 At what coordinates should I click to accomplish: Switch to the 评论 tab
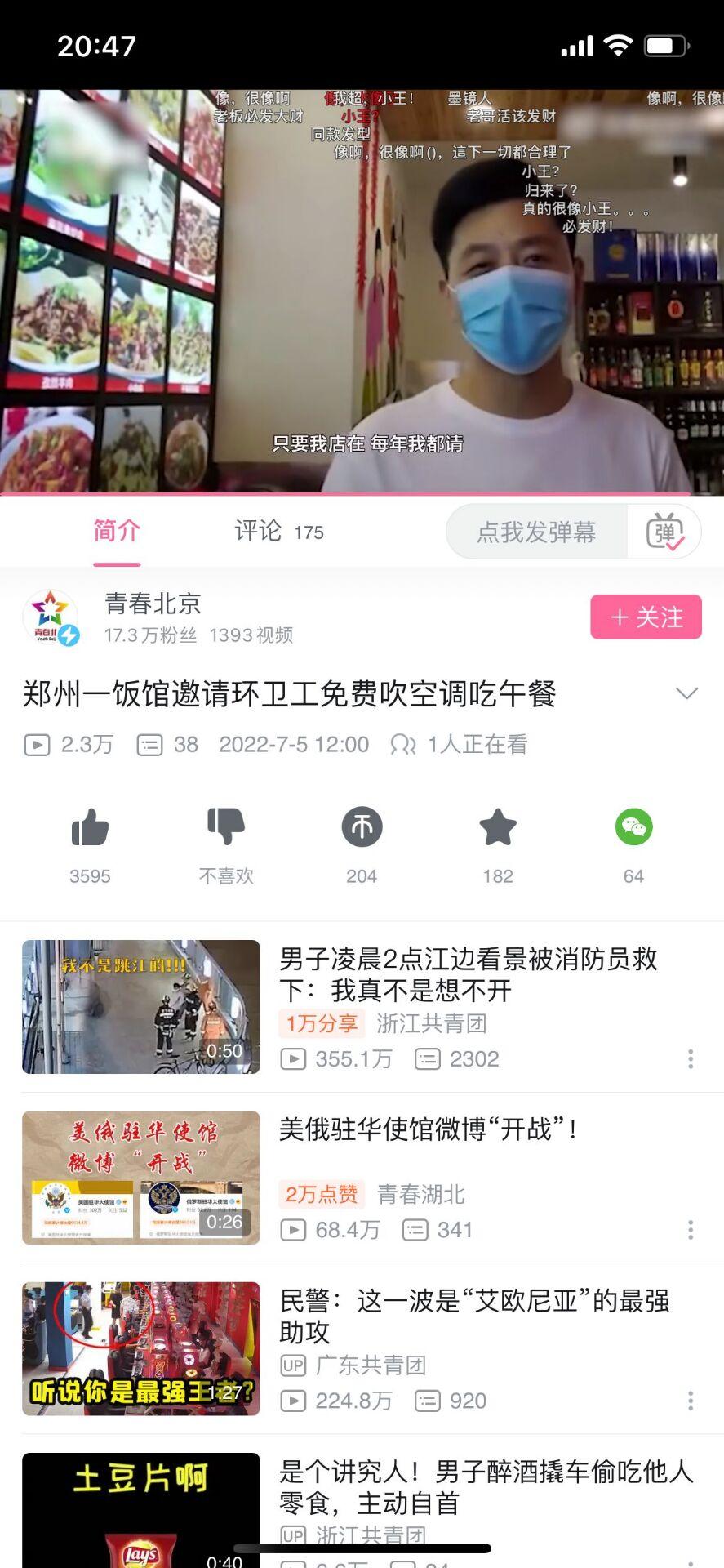tap(278, 532)
